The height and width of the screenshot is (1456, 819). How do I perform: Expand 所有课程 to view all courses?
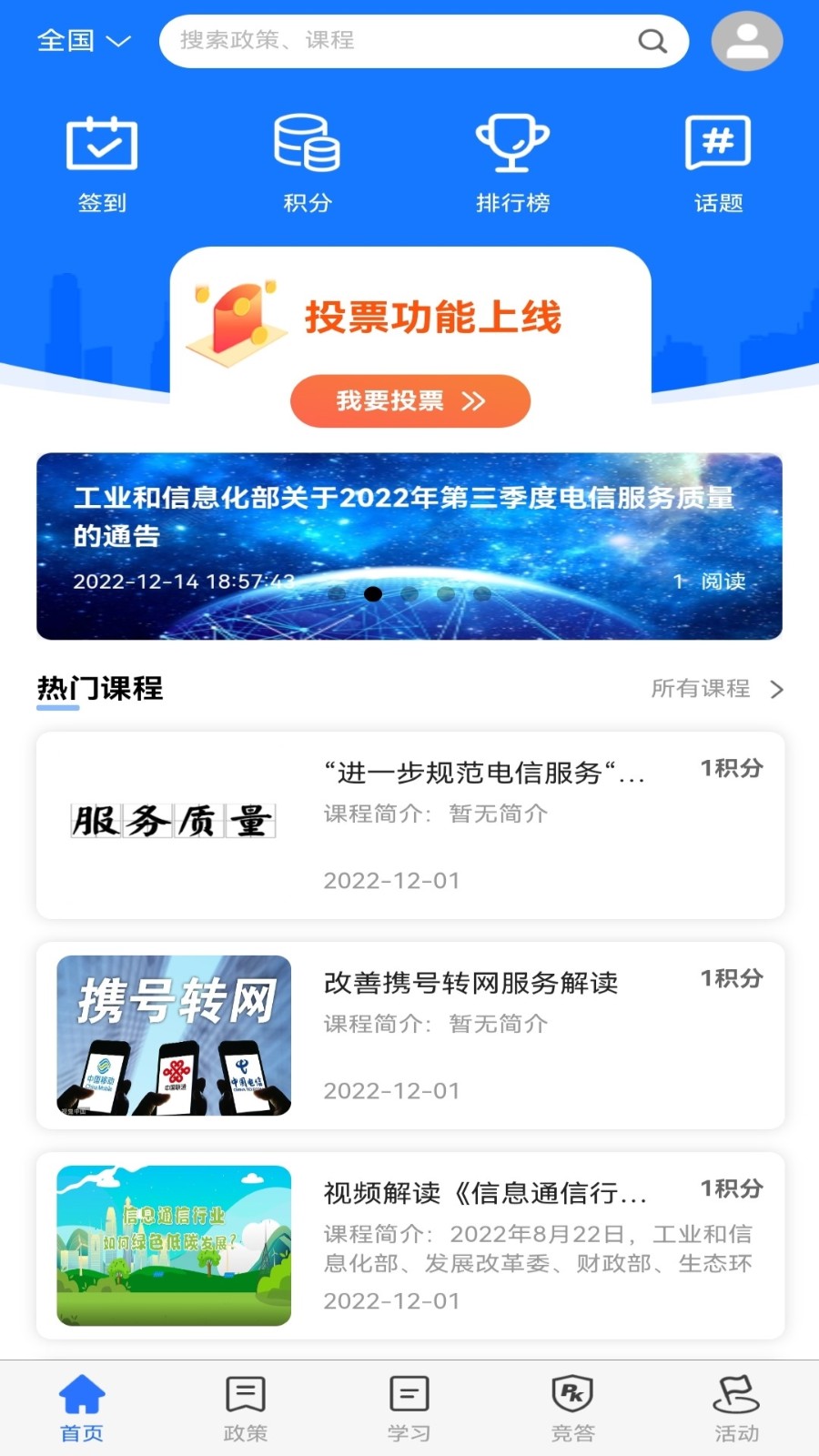tap(702, 689)
